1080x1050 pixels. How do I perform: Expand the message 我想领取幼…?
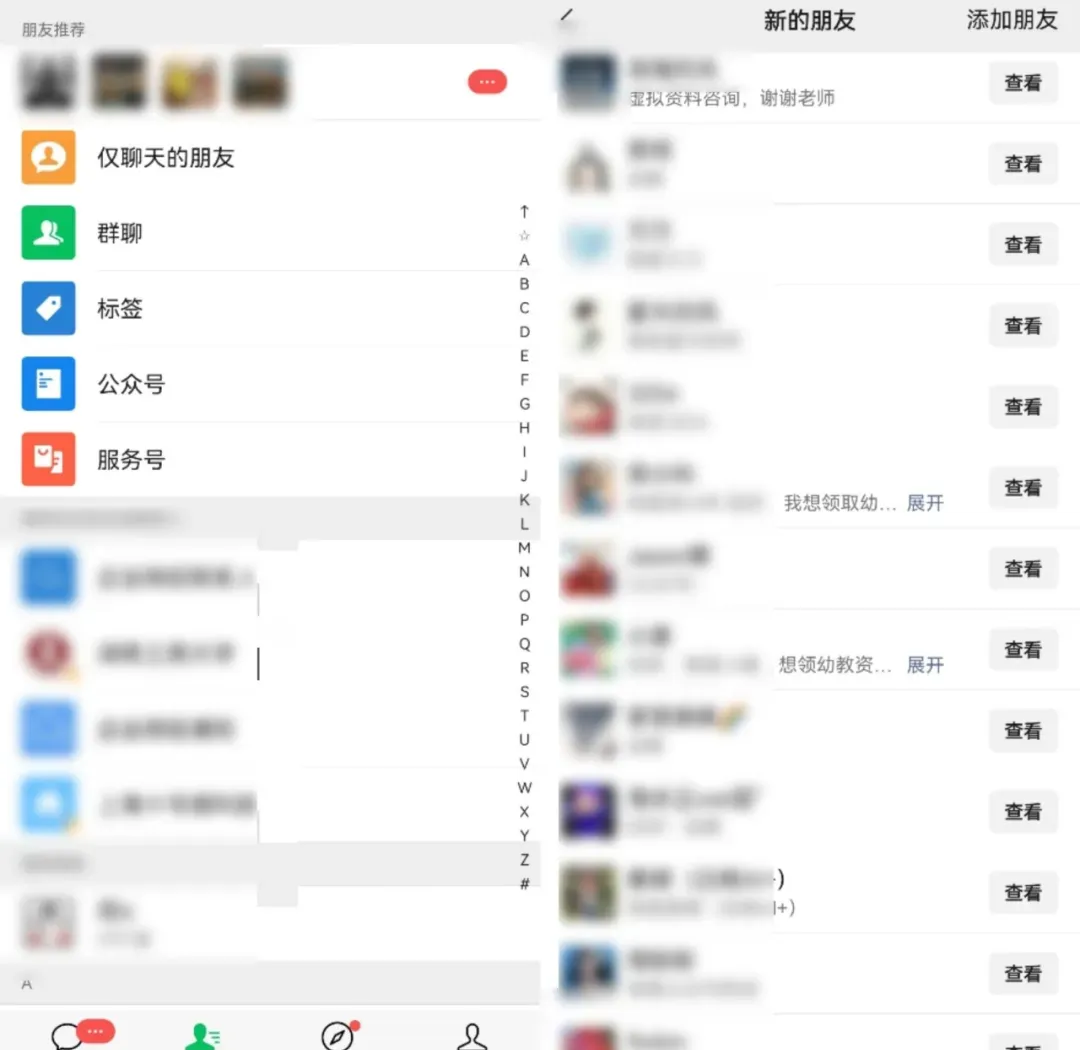tap(924, 503)
